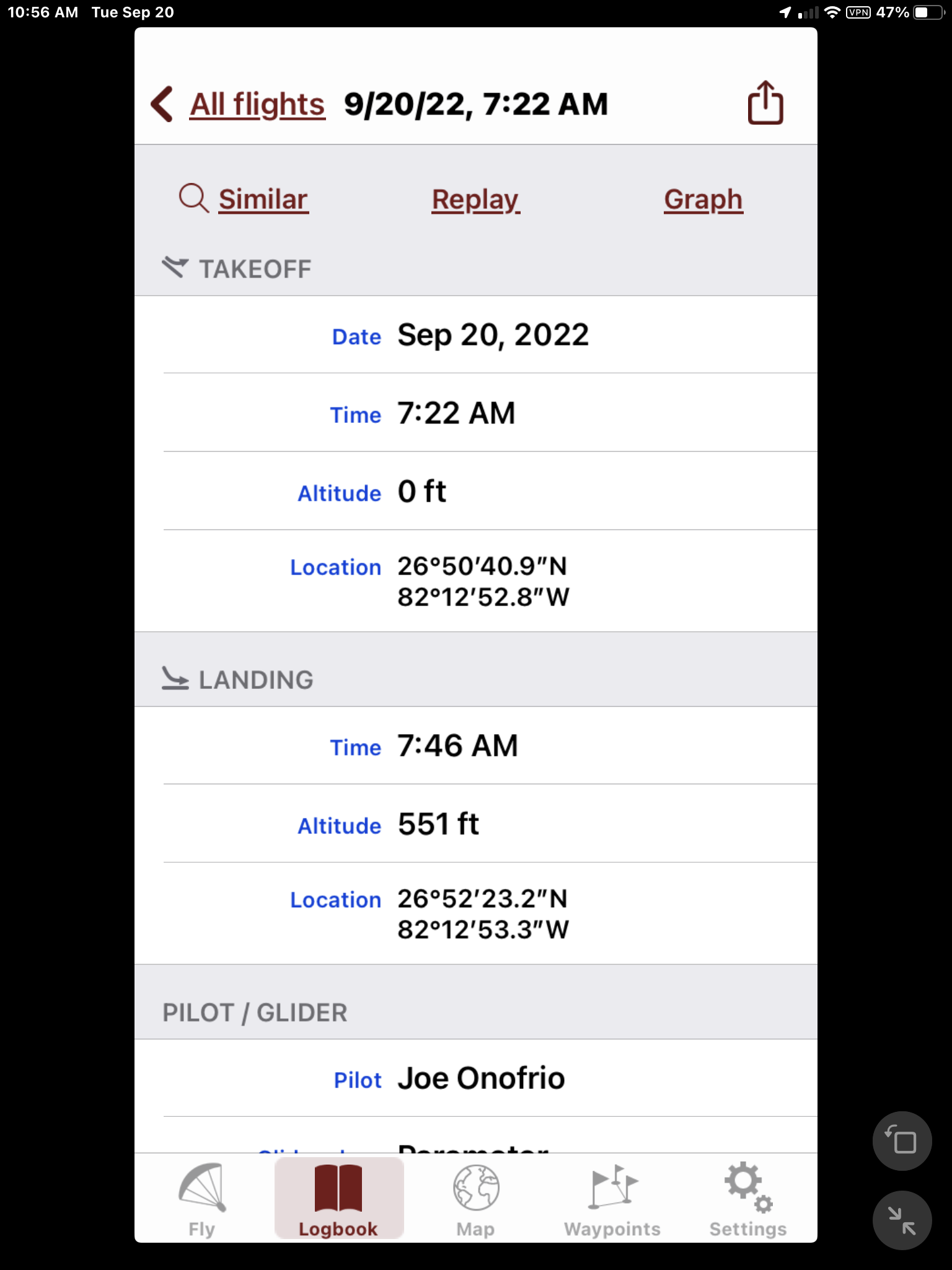Viewport: 952px width, 1270px height.
Task: Find similar flights
Action: (244, 200)
